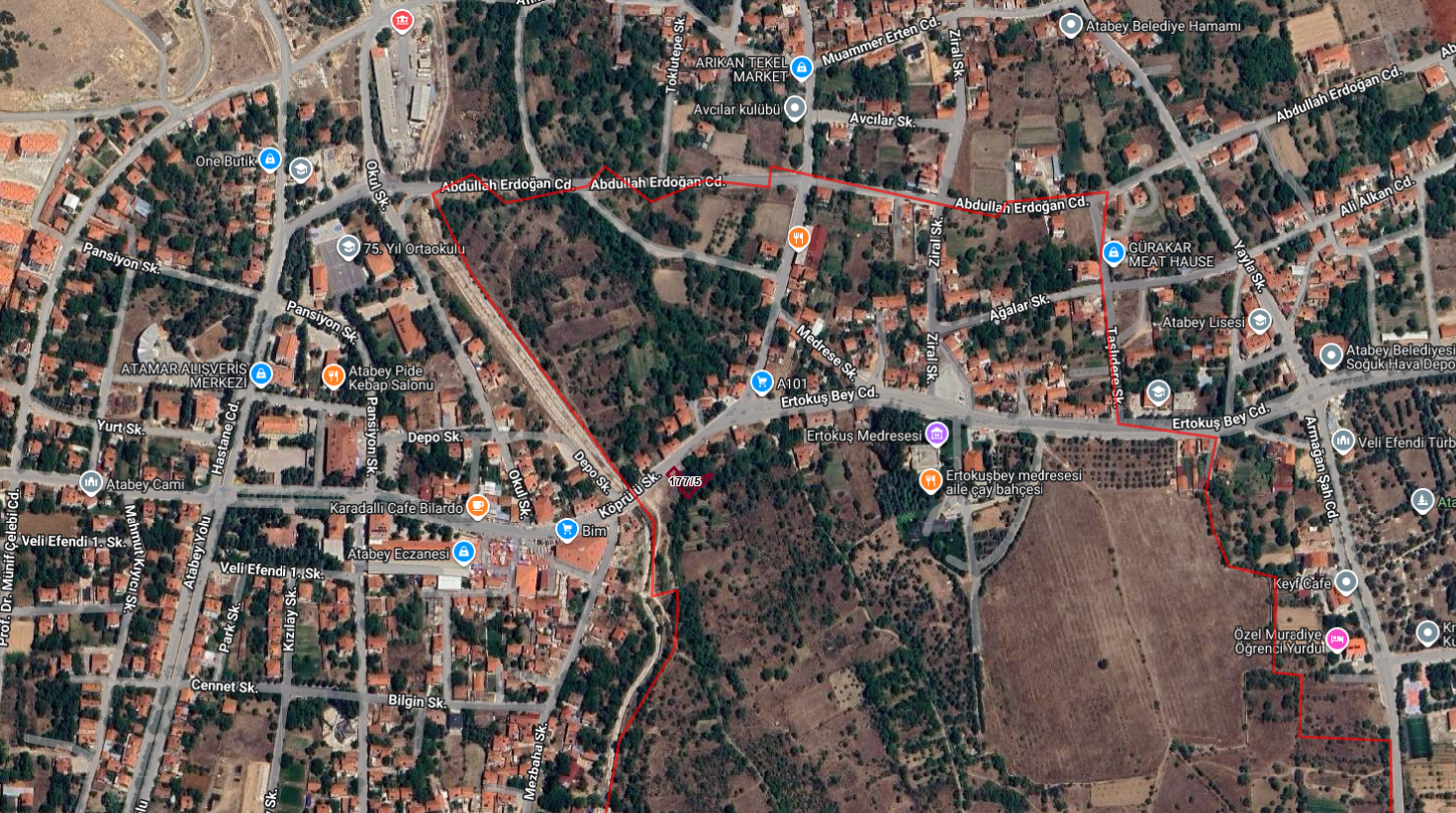
Task: Tap the 75. Yıl Ortaokulu school marker
Action: point(347,248)
